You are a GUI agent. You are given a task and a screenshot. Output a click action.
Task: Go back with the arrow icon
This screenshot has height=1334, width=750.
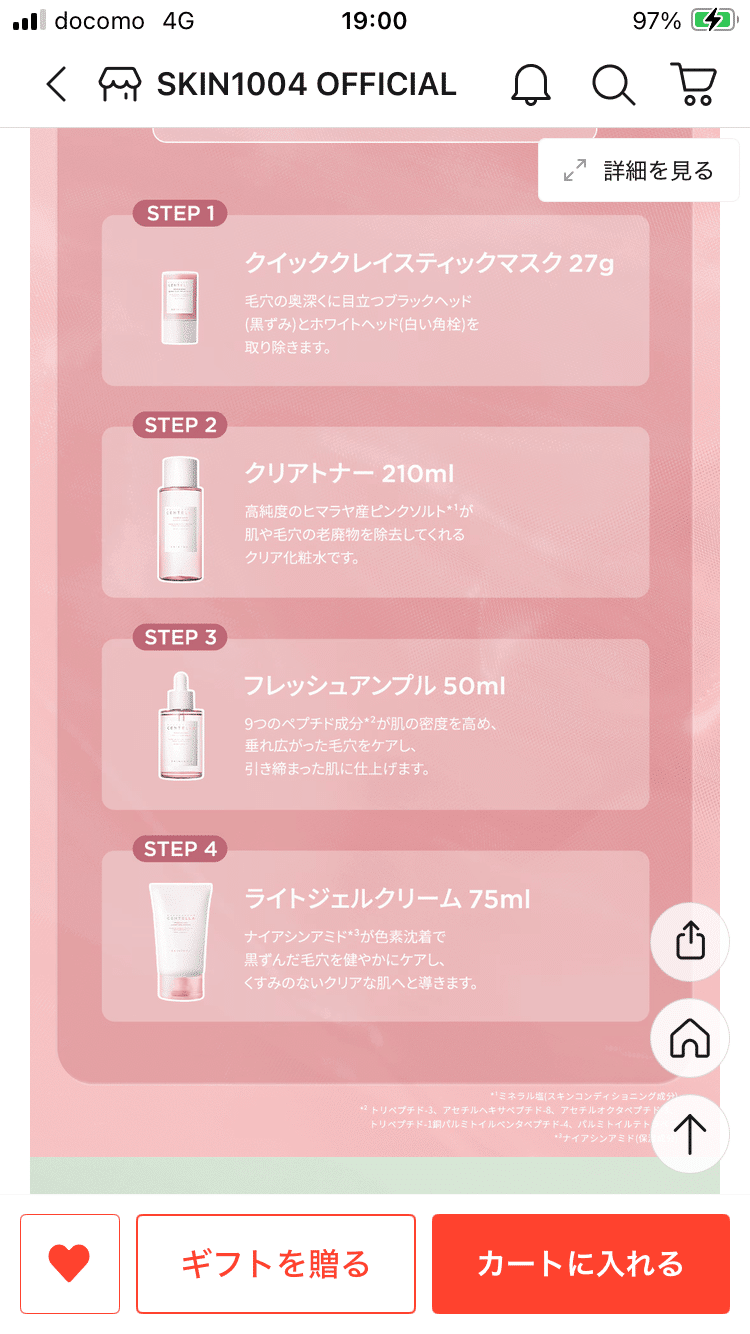[x=57, y=85]
